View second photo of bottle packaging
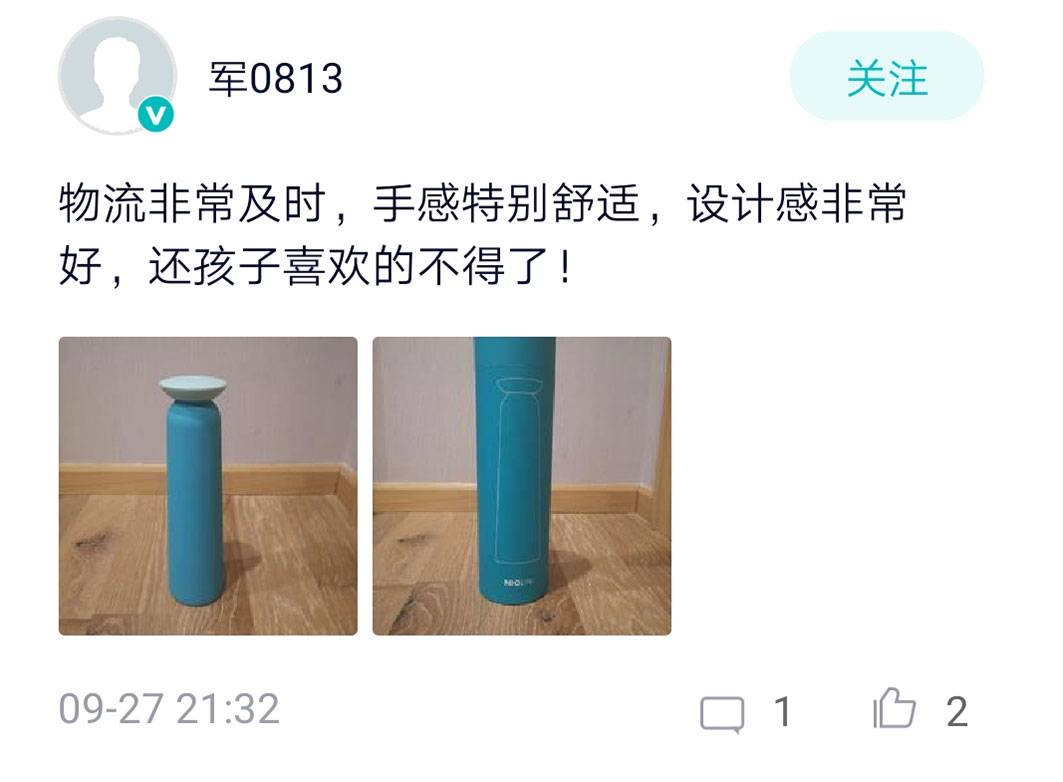Screen dimensions: 1063x782 click(x=522, y=486)
